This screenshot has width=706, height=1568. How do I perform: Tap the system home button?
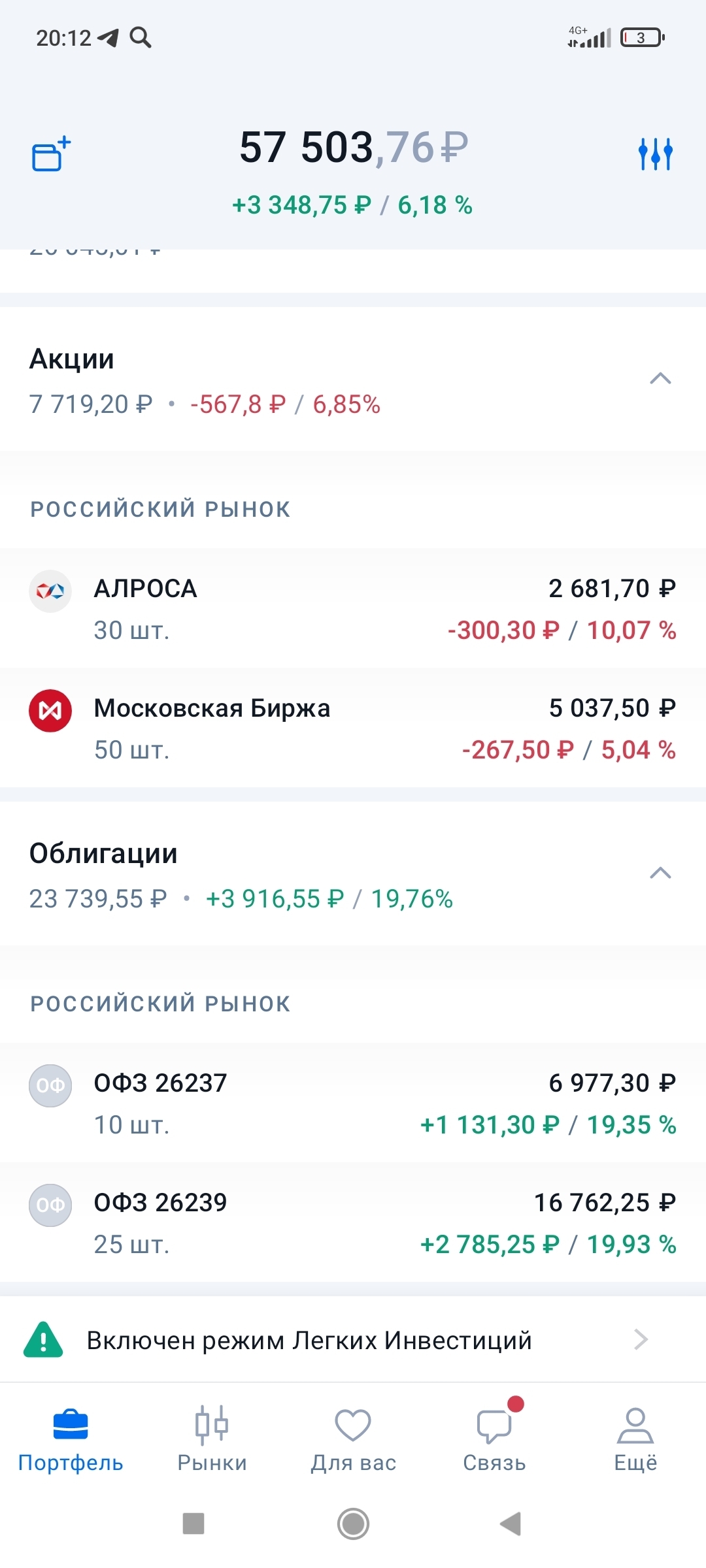coord(353,1524)
